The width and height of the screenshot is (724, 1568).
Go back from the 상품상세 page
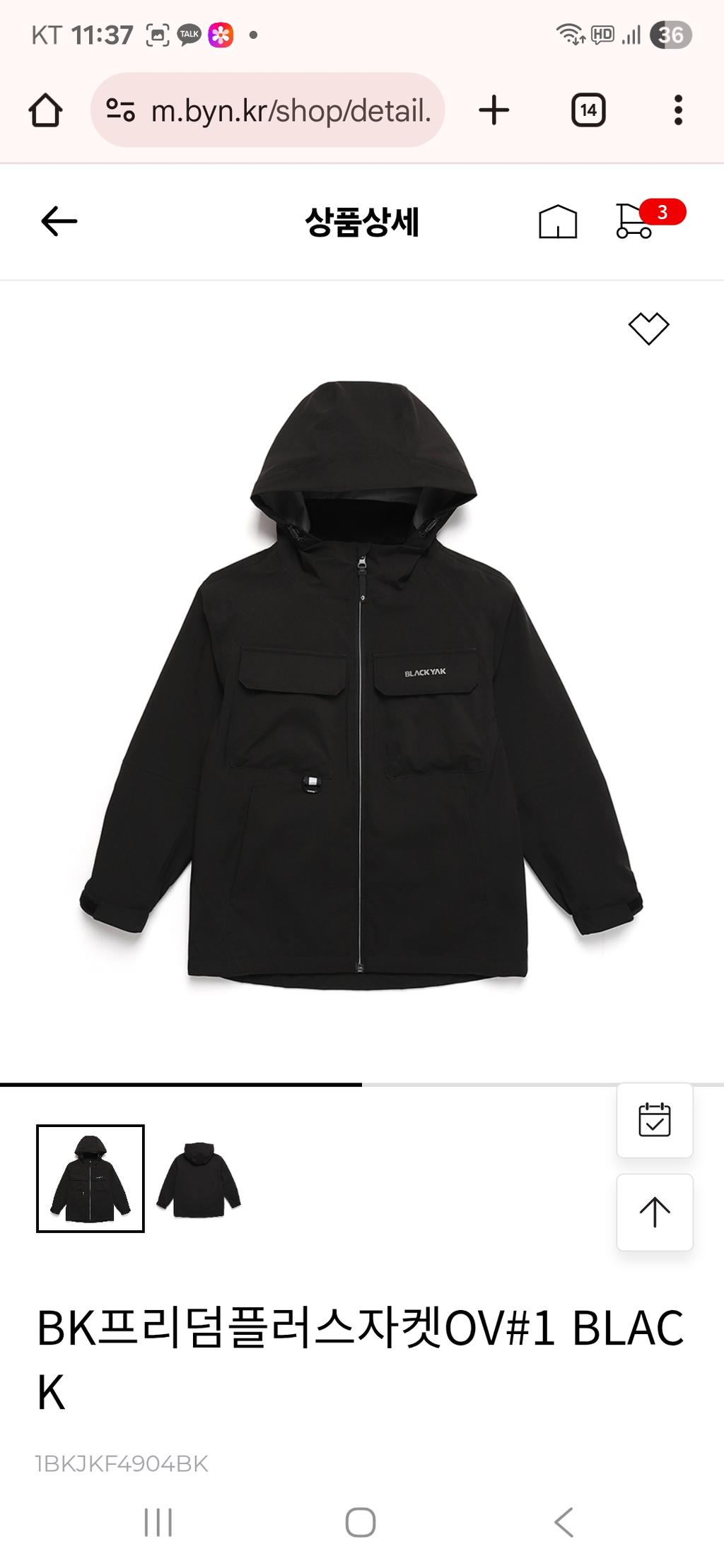point(59,222)
